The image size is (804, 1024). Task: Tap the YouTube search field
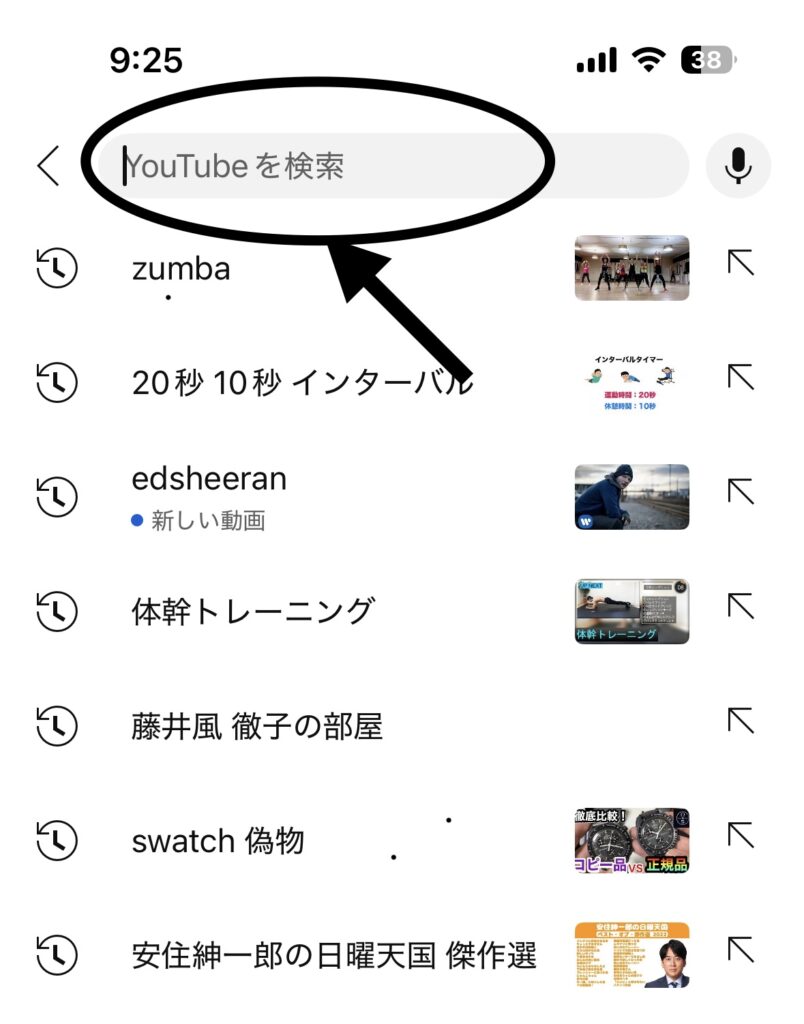point(390,165)
